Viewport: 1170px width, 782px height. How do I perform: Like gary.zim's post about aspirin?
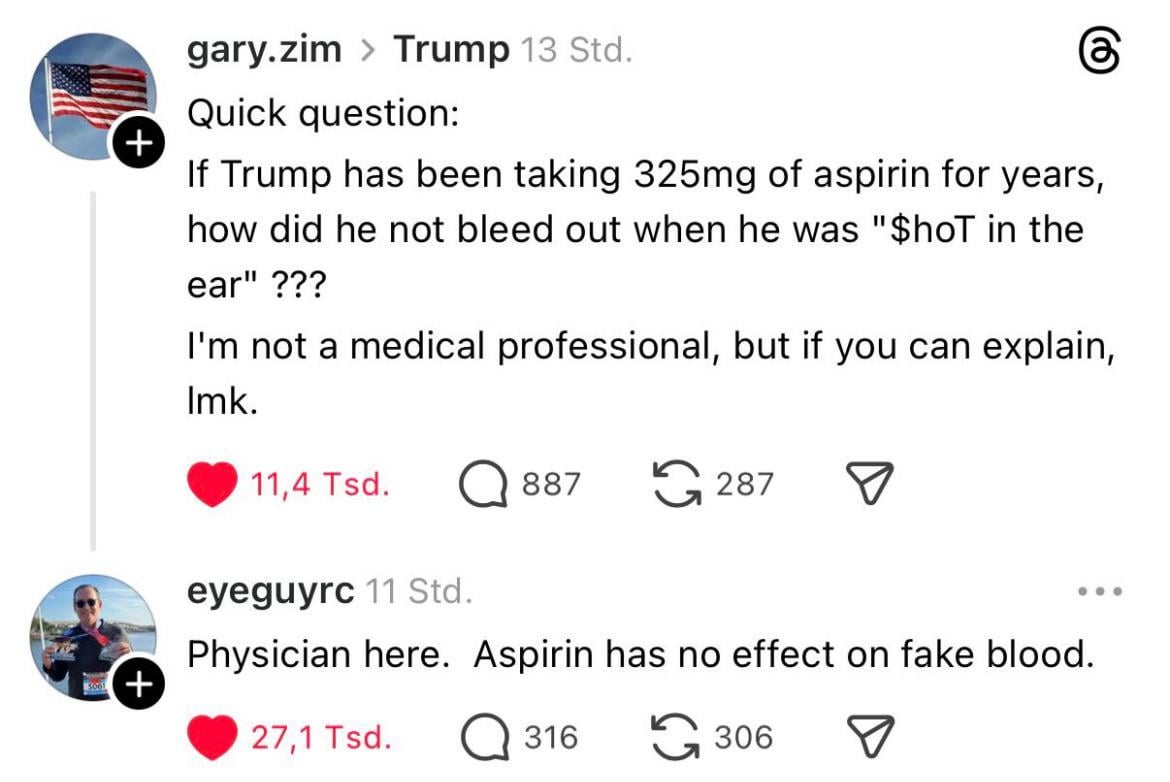tap(211, 484)
